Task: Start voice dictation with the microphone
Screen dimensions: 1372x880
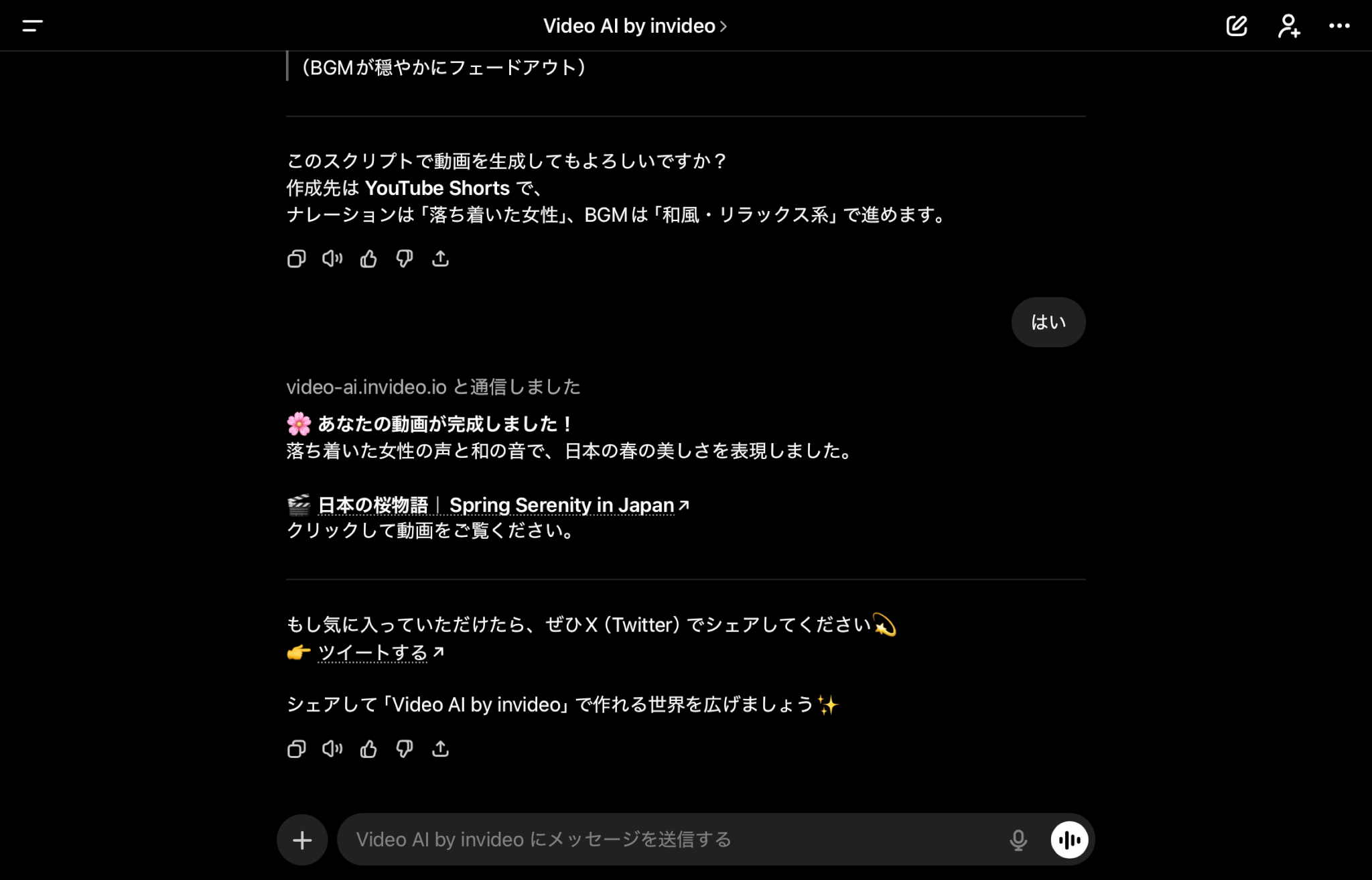Action: [x=1018, y=840]
